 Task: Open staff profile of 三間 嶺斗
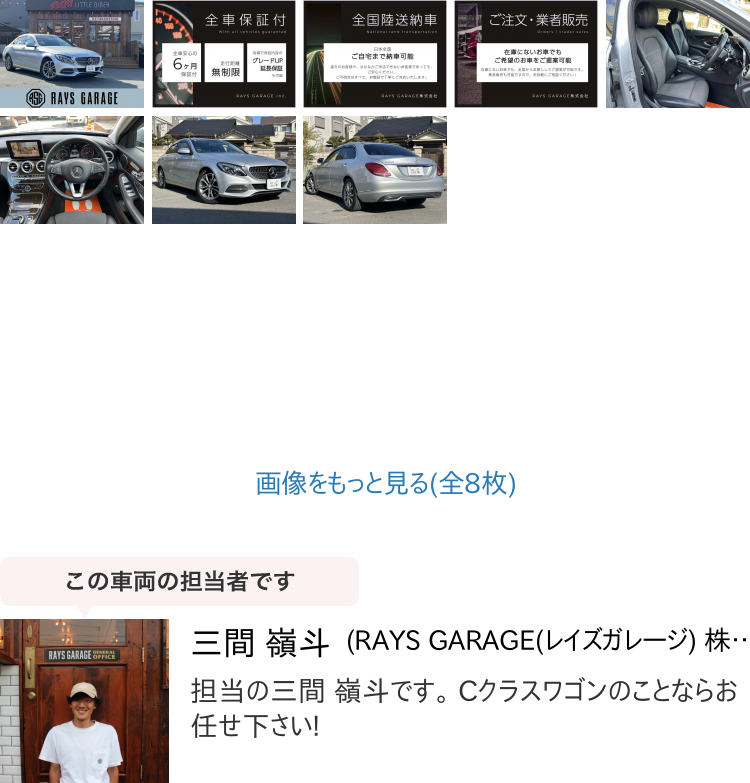point(260,643)
